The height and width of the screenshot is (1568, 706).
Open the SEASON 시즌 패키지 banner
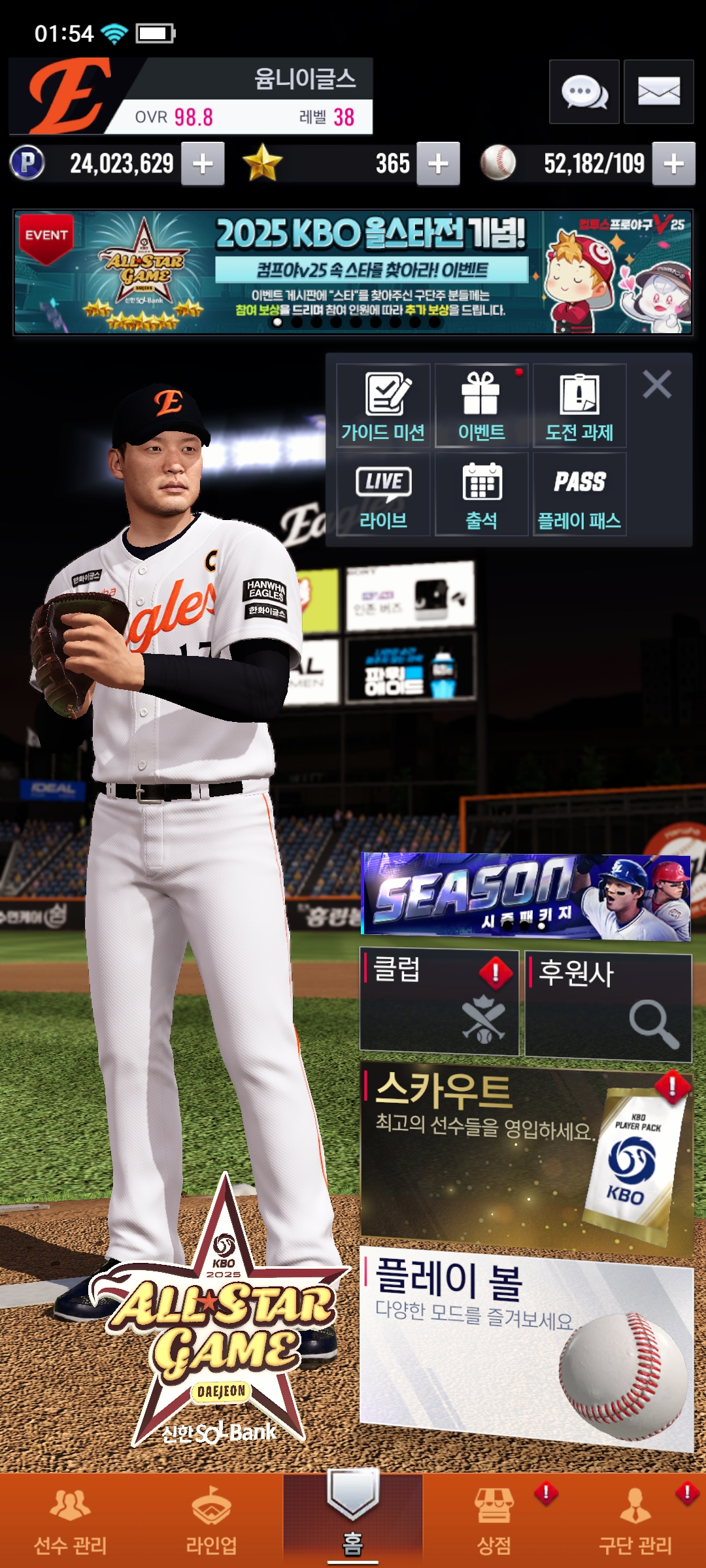point(526,897)
